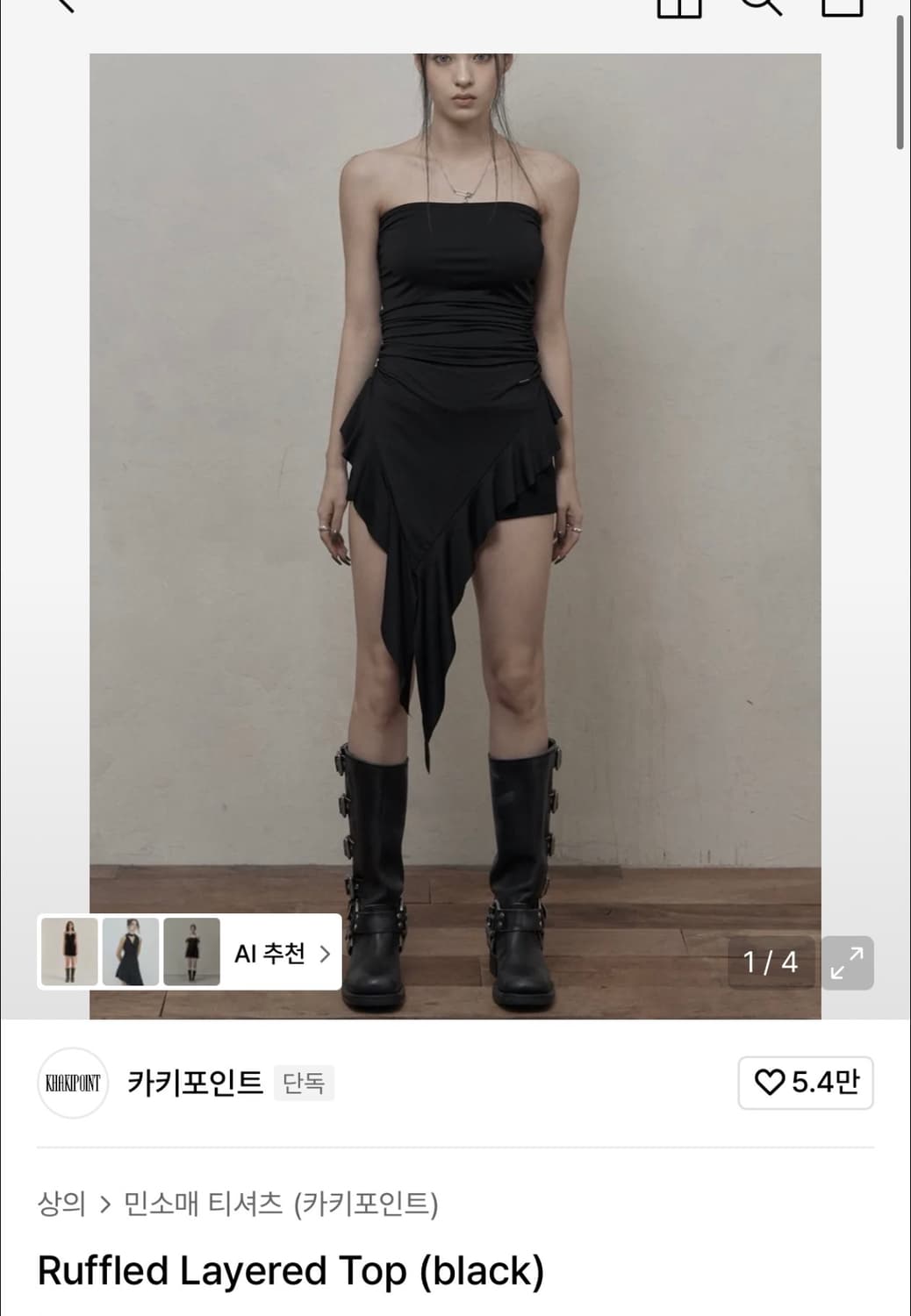The width and height of the screenshot is (911, 1316).
Task: Open the second AI recommendation thumbnail
Action: pyautogui.click(x=130, y=951)
